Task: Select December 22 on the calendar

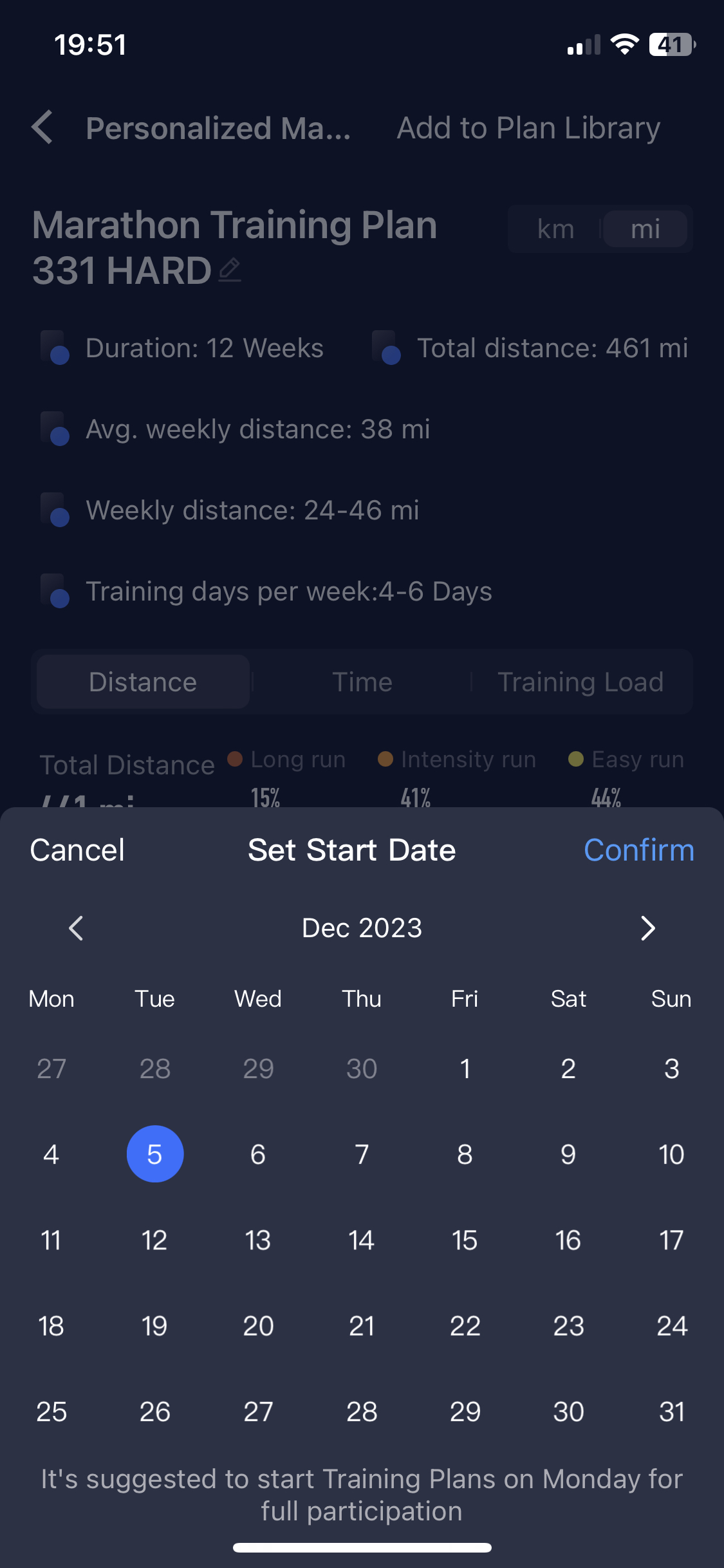Action: 465,1326
